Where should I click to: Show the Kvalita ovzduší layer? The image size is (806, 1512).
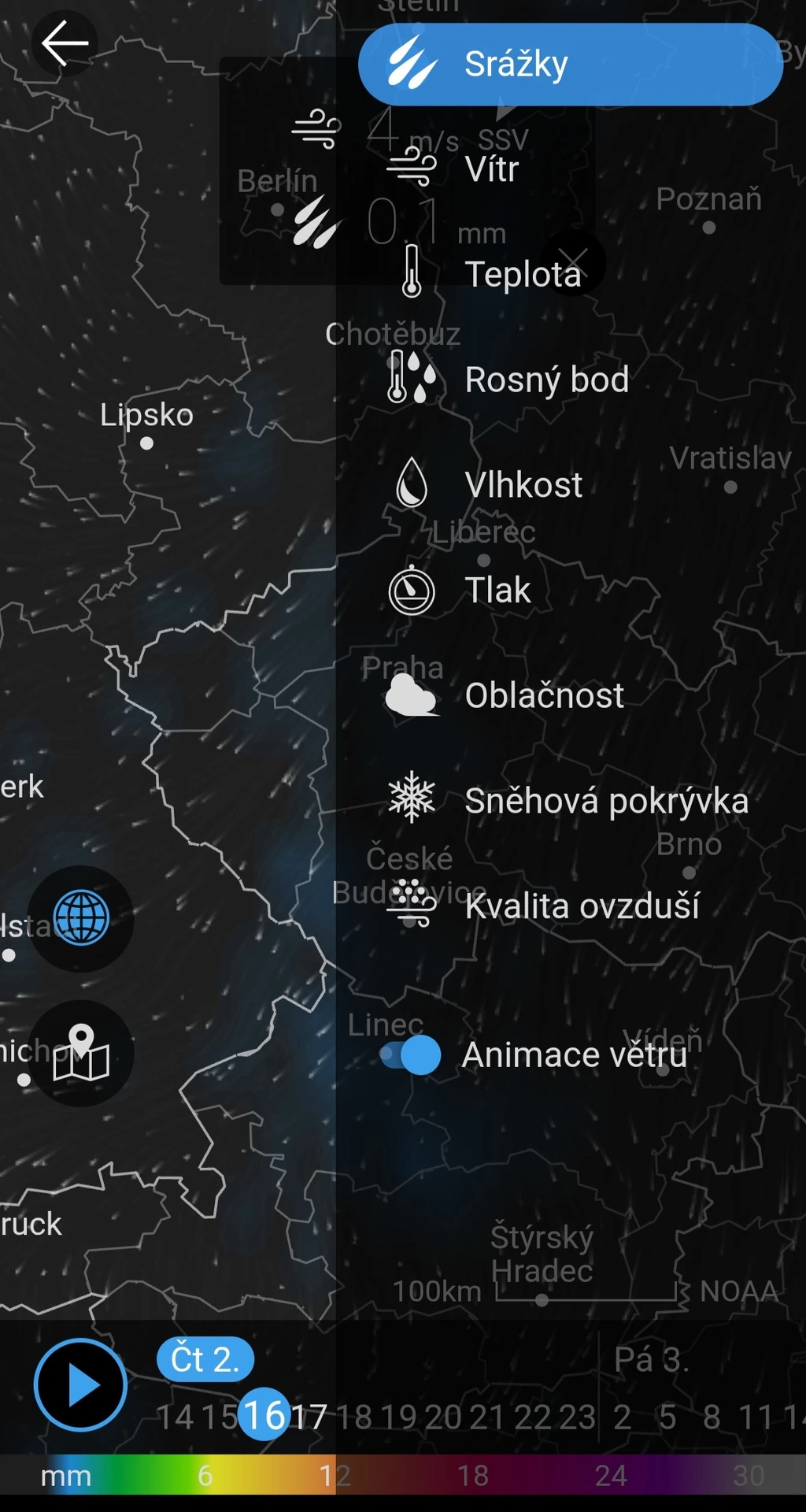click(581, 906)
